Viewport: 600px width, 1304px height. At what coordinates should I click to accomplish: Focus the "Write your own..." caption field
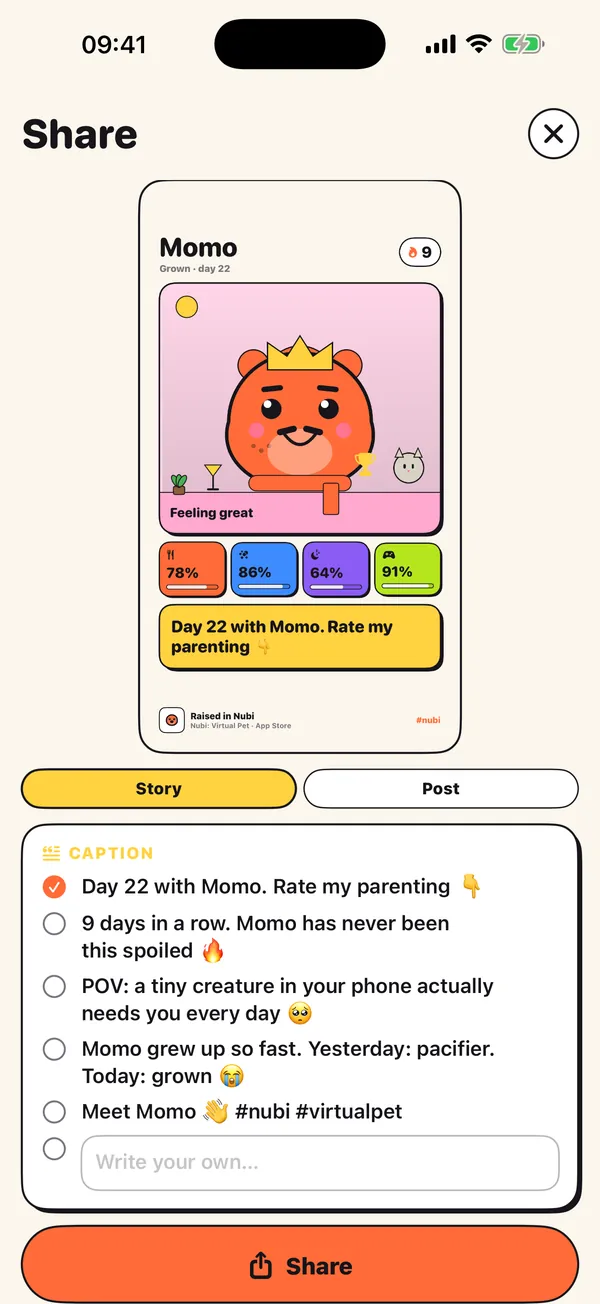[319, 1162]
